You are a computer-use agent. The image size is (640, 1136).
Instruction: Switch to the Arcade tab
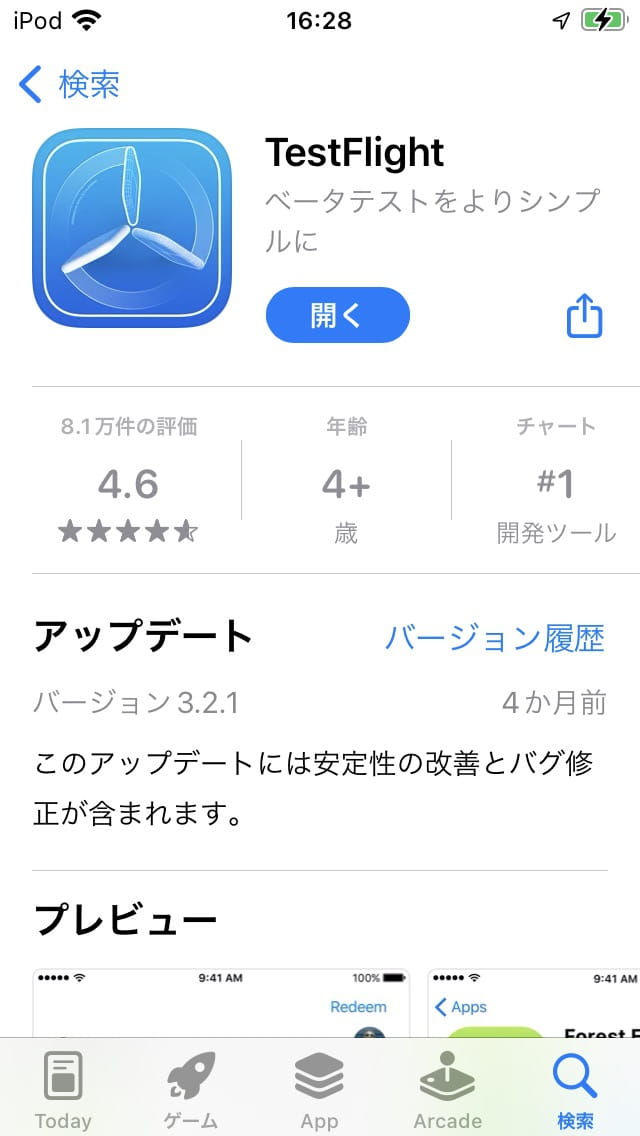(447, 1088)
